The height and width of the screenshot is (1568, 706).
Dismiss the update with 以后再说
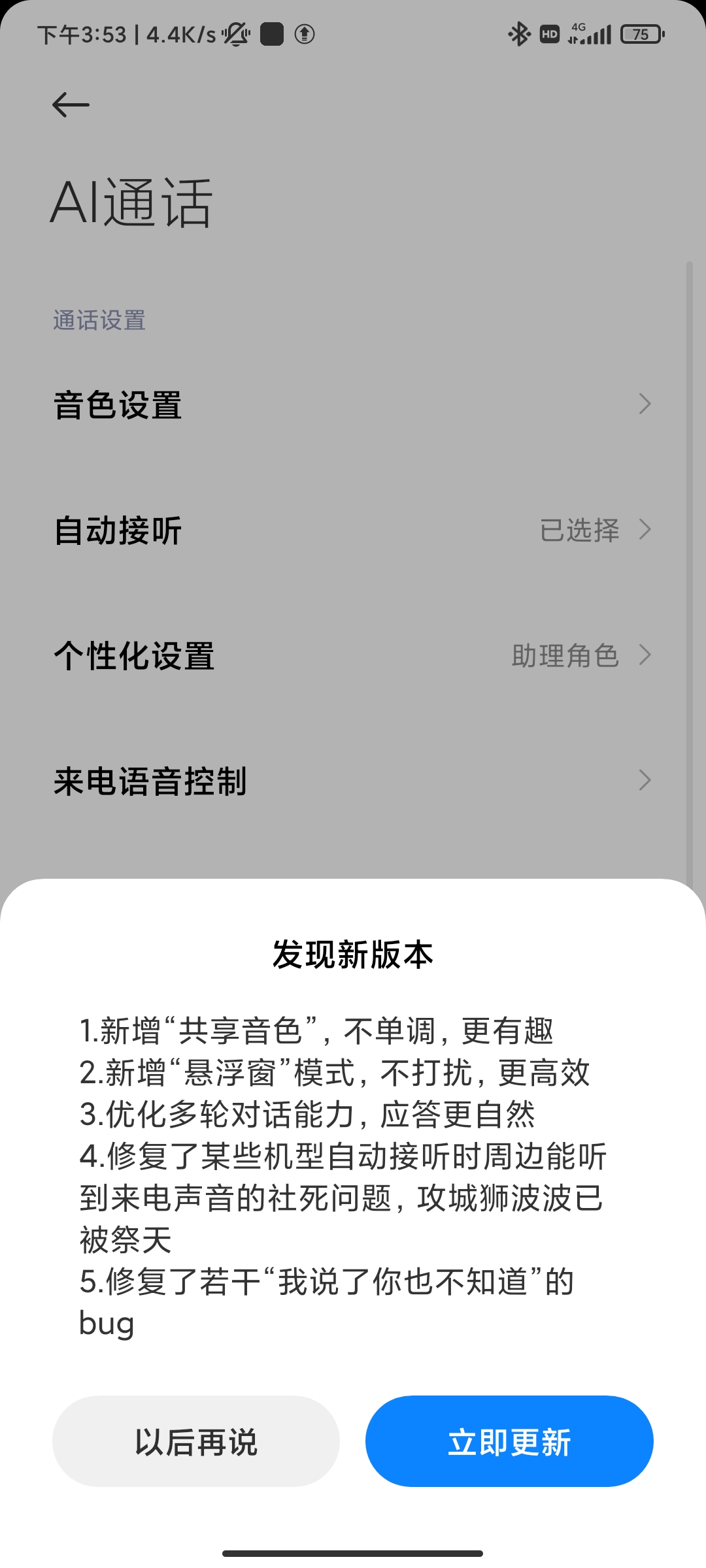pos(196,1442)
